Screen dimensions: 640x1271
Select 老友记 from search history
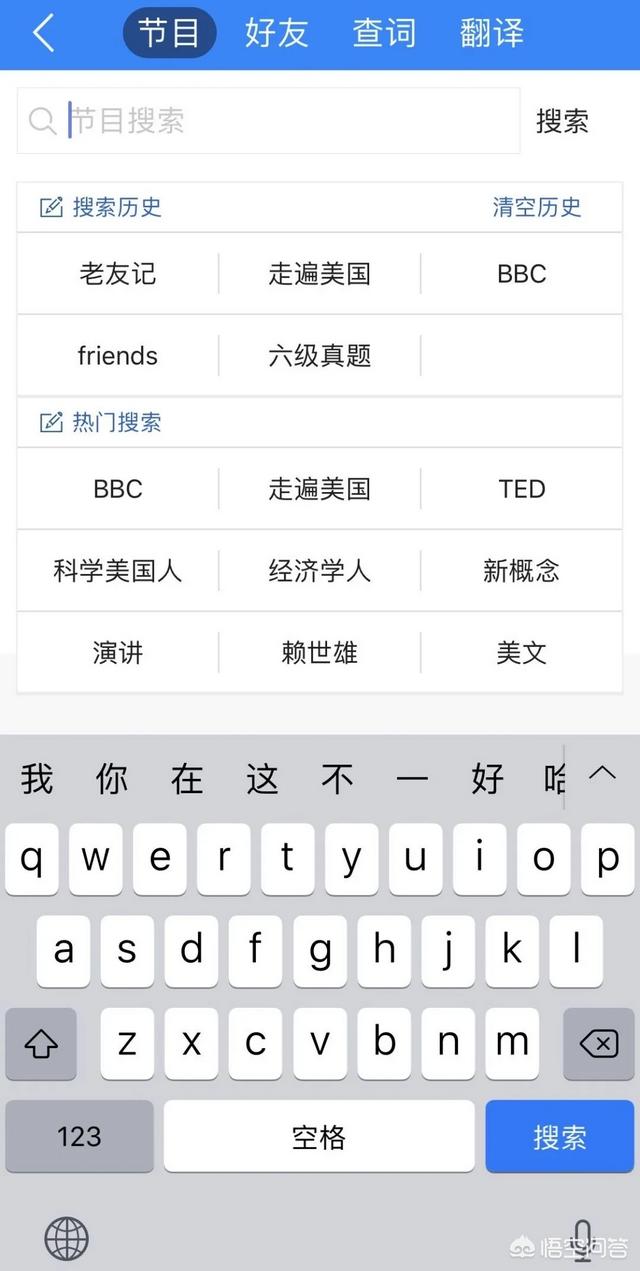pos(118,273)
